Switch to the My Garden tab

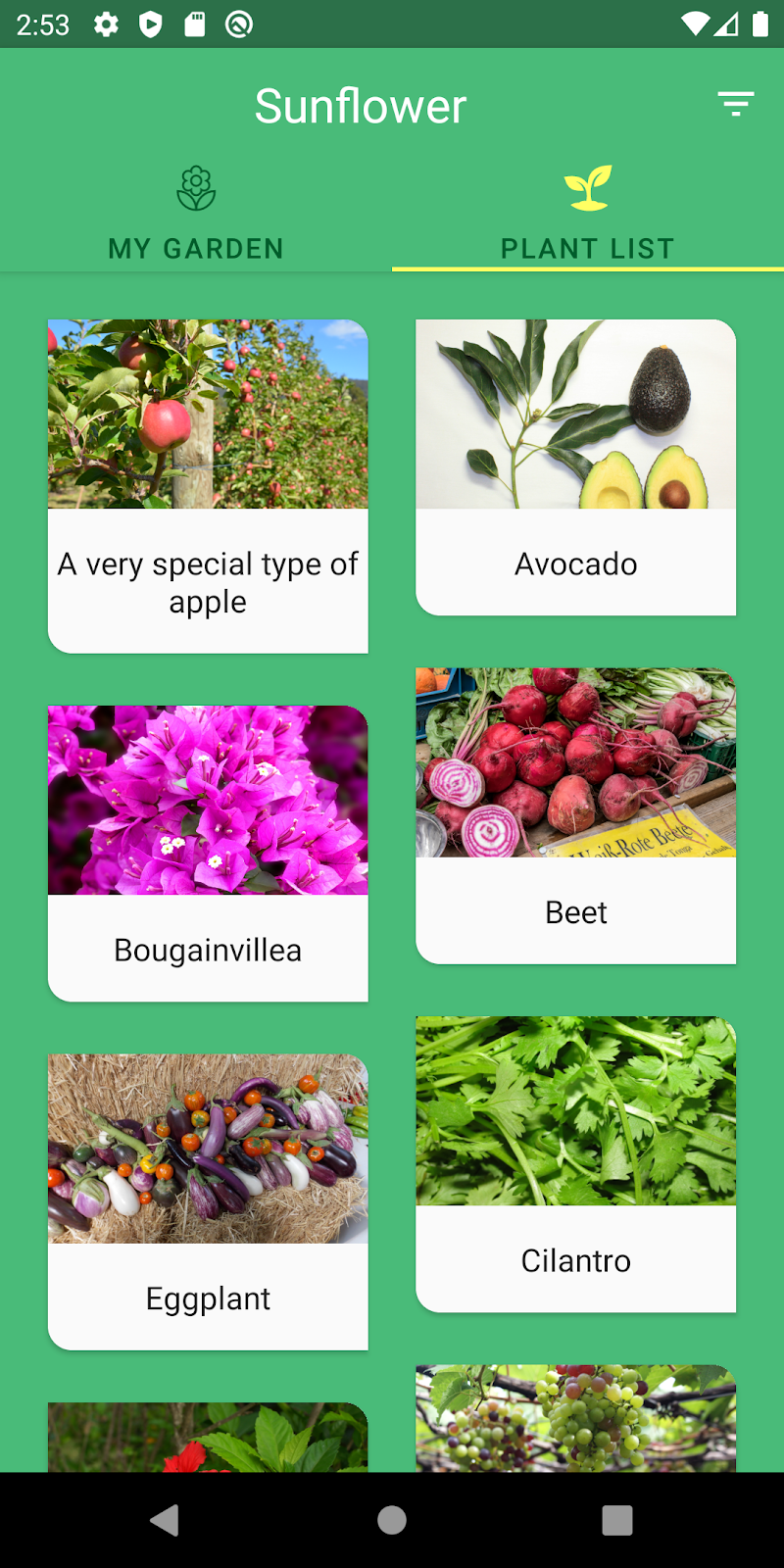(x=196, y=214)
